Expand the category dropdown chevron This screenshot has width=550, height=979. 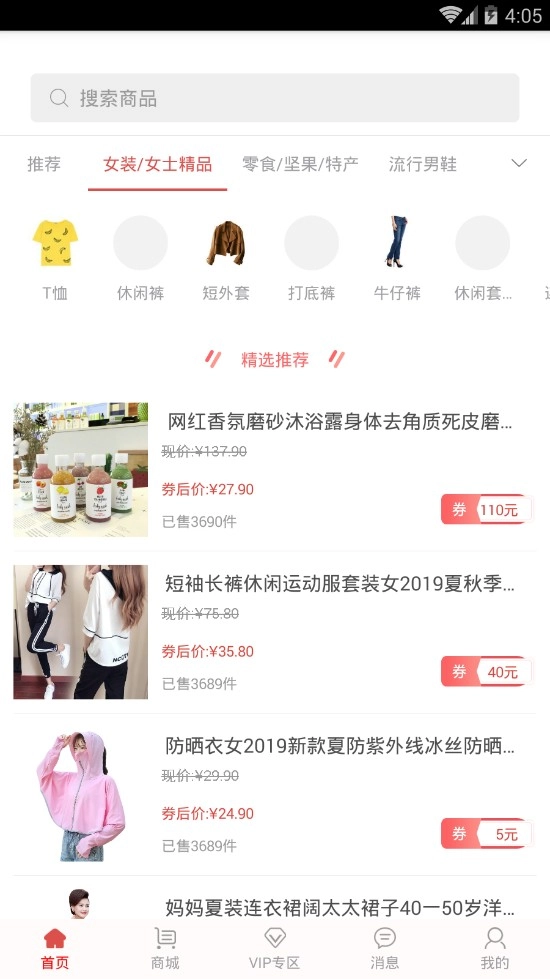(519, 163)
